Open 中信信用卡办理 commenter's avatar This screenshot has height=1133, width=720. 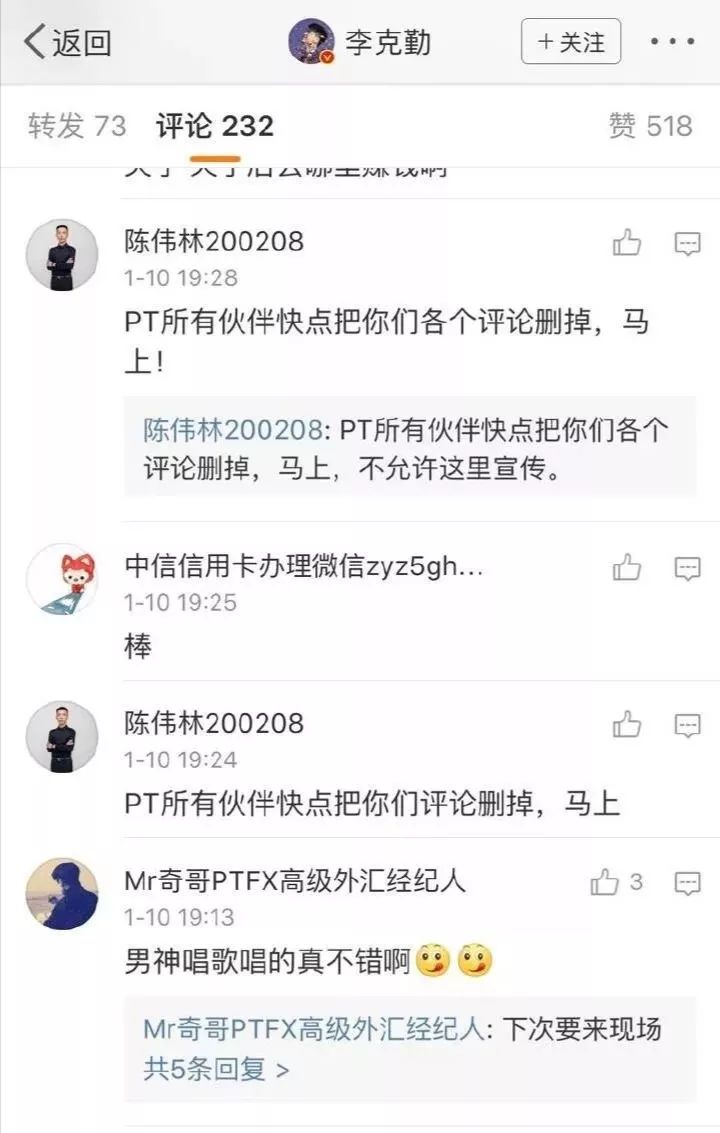click(x=62, y=579)
